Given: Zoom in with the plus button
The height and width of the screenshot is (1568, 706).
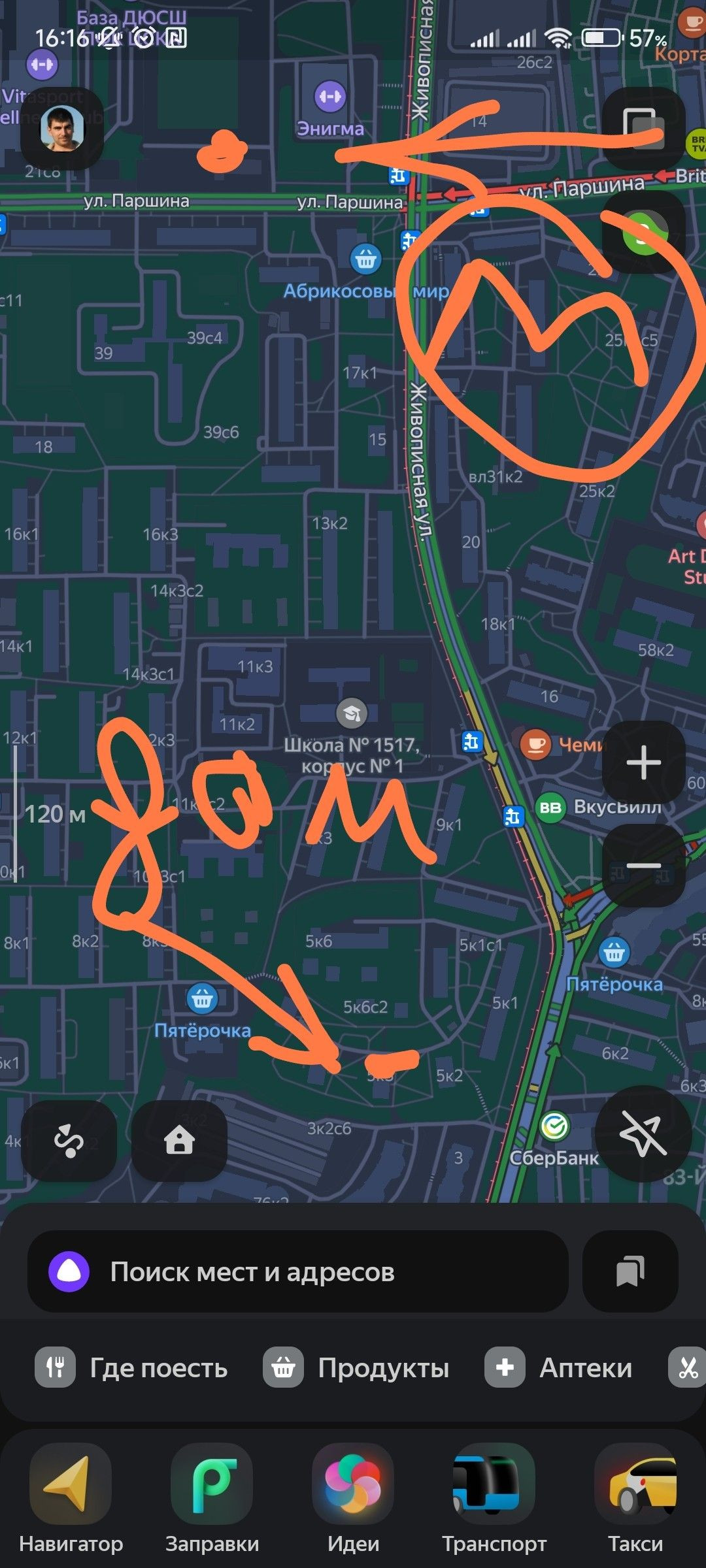Looking at the screenshot, I should [x=643, y=762].
